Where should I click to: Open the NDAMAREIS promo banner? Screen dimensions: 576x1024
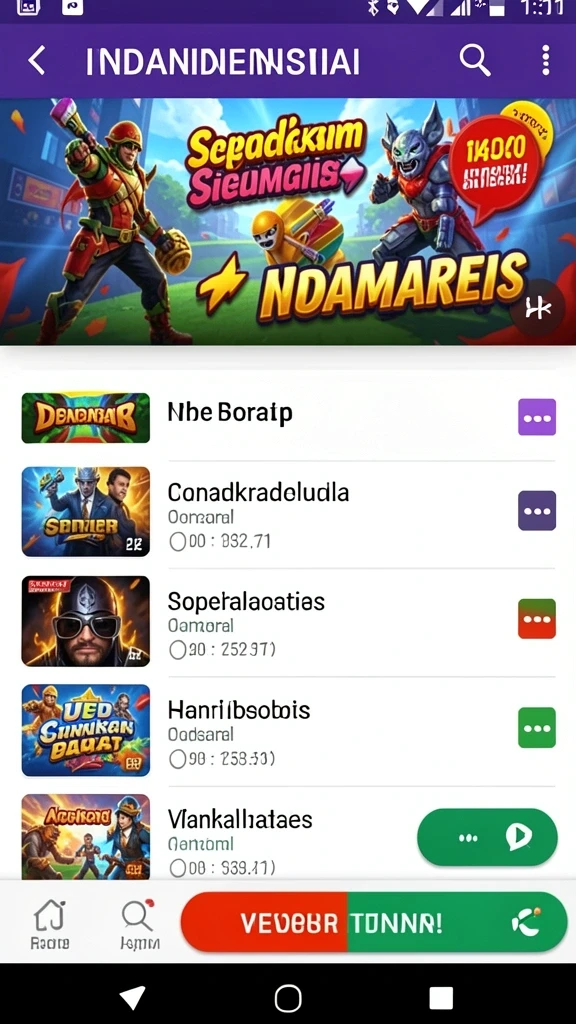pyautogui.click(x=288, y=221)
